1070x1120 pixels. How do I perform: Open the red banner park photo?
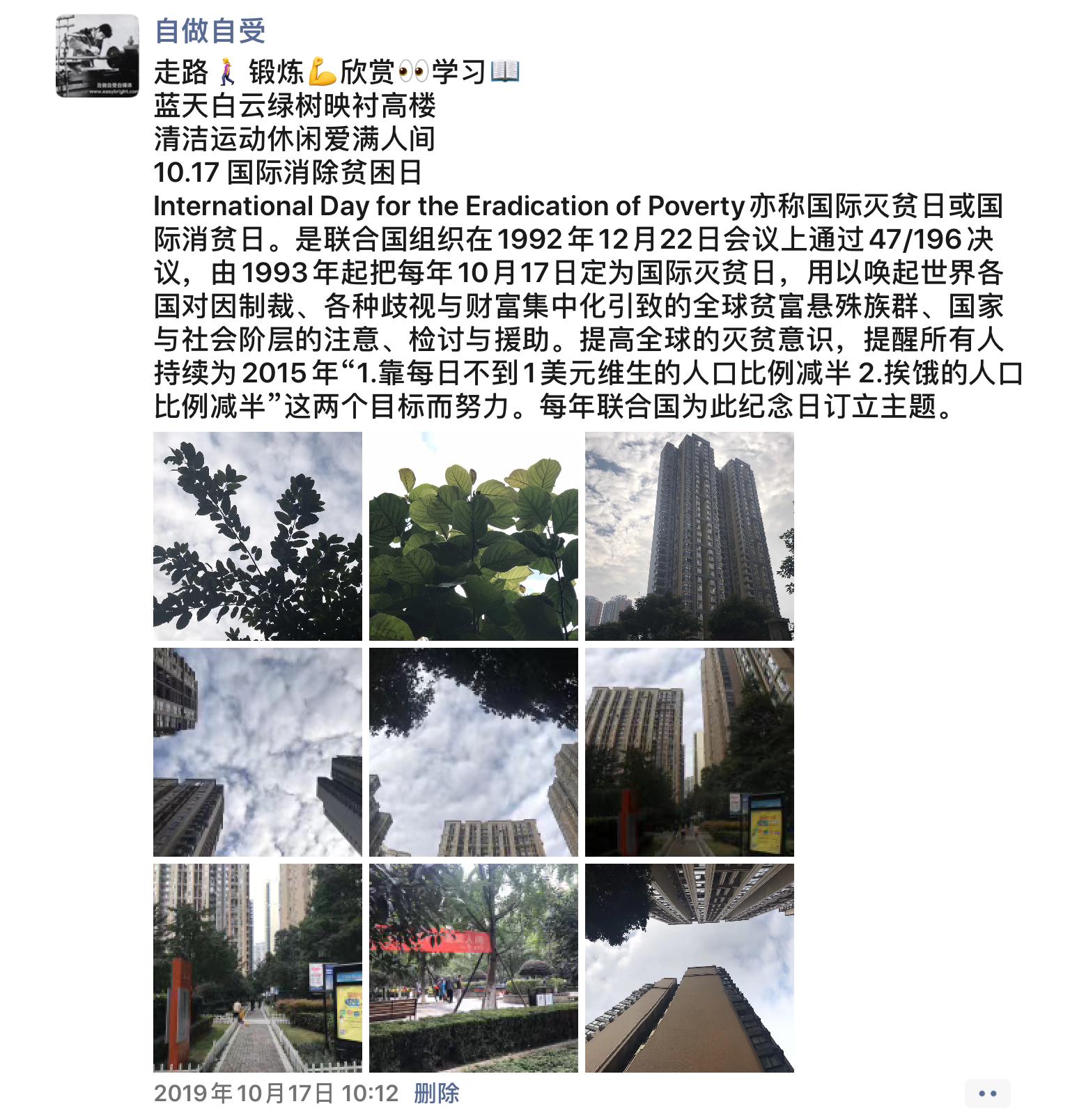point(474,968)
